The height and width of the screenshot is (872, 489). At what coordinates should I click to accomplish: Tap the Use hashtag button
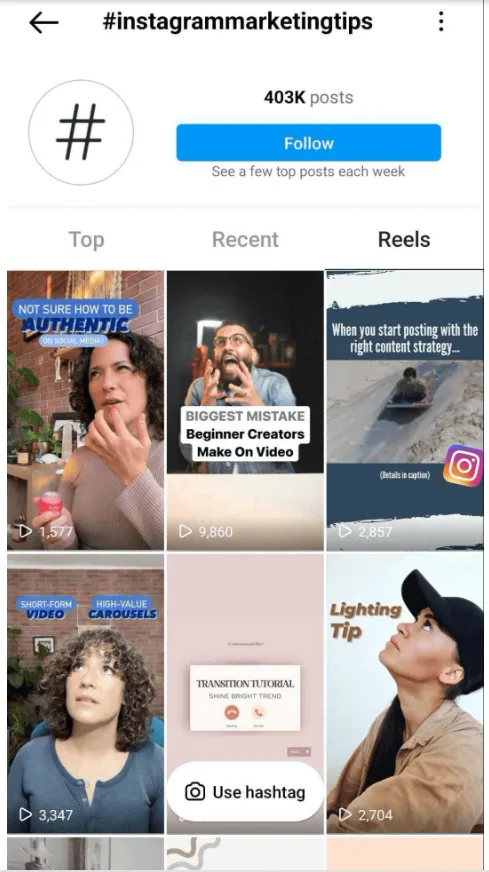click(x=245, y=791)
